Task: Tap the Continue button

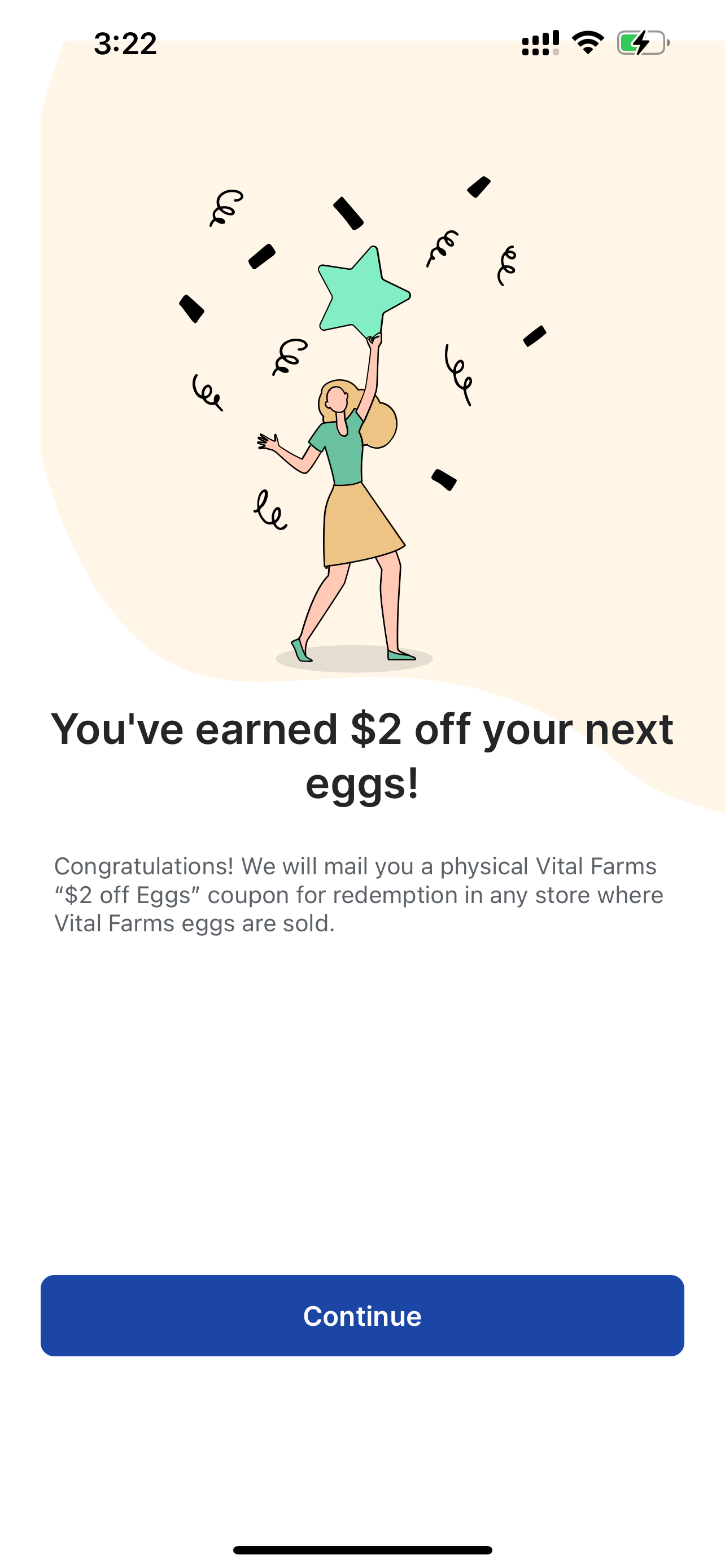Action: pyautogui.click(x=362, y=1315)
